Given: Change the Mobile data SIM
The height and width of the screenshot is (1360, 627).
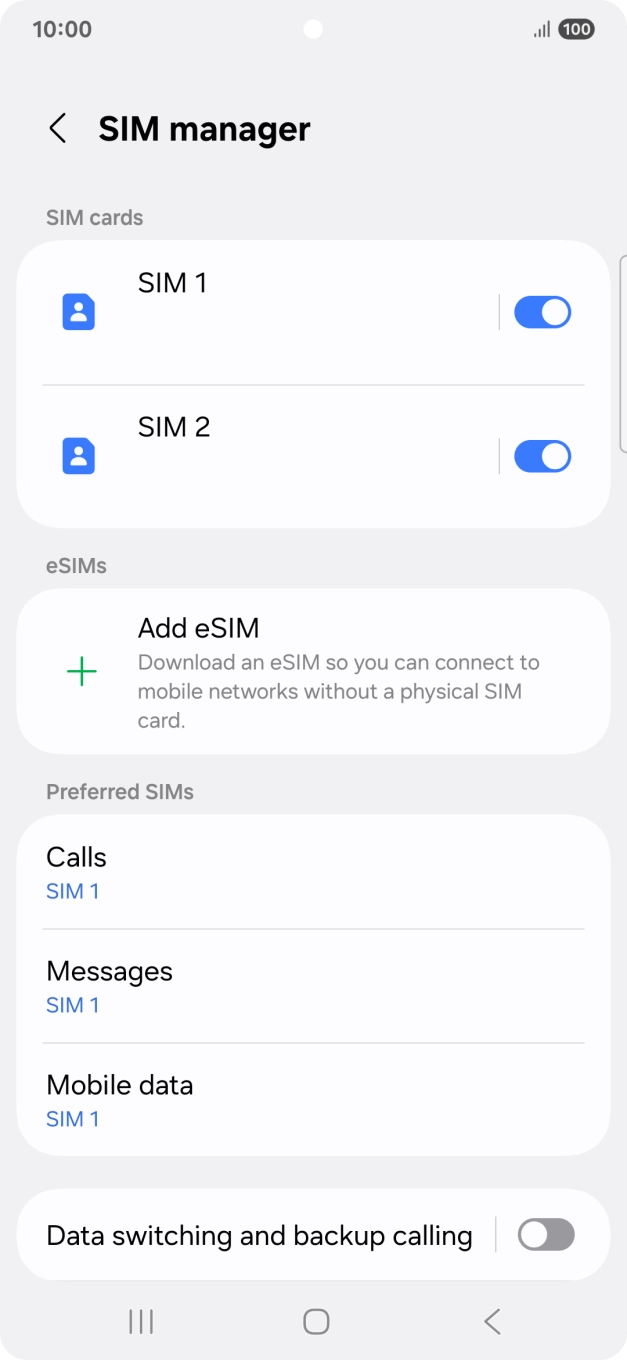Looking at the screenshot, I should click(x=312, y=1100).
